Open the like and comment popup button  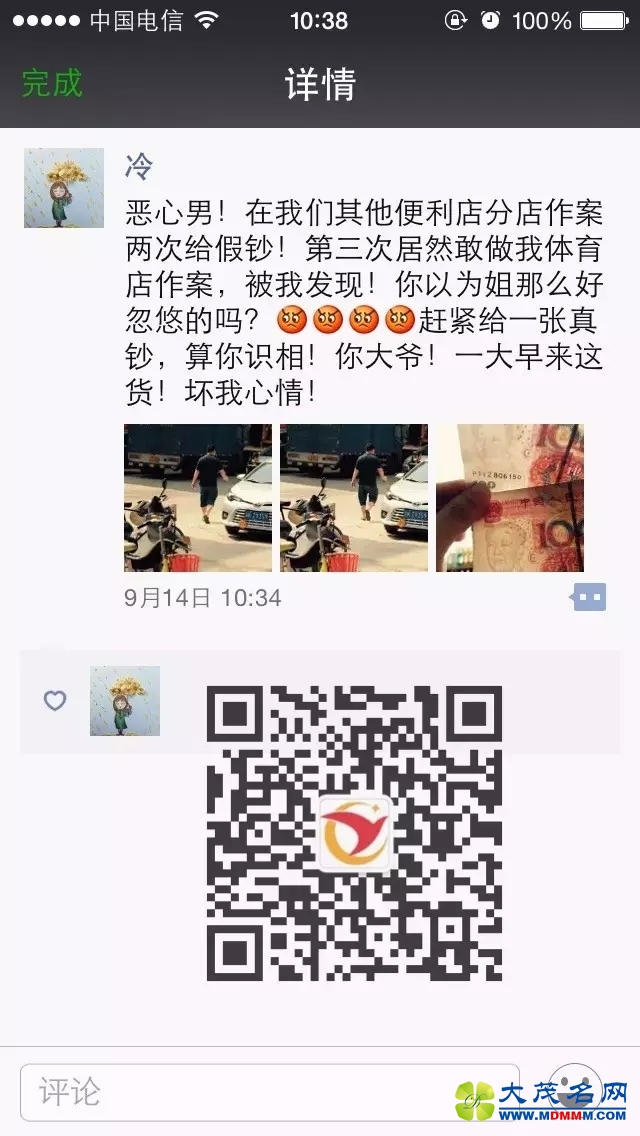point(589,598)
